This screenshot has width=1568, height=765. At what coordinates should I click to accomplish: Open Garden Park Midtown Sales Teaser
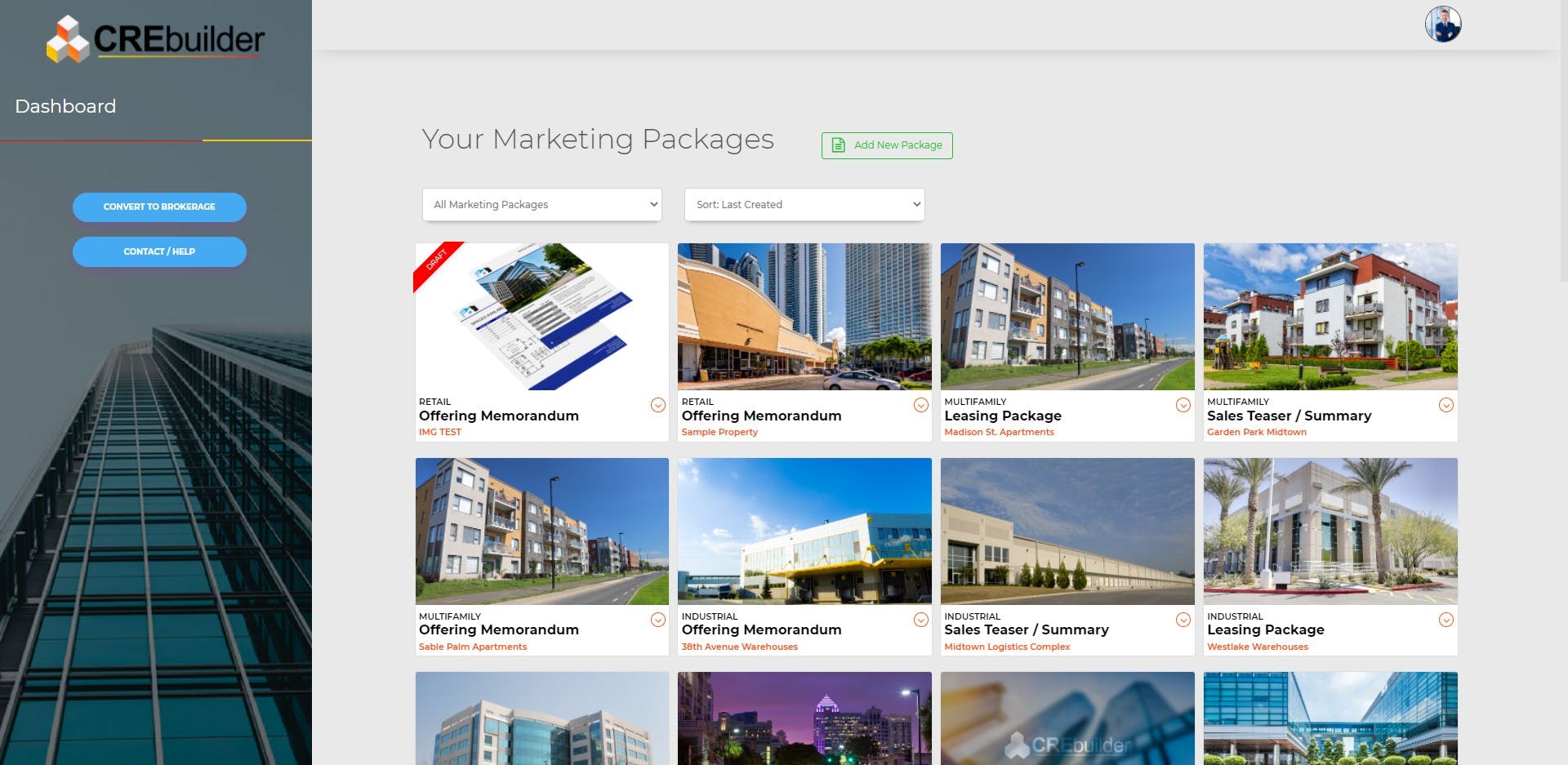pos(1330,317)
